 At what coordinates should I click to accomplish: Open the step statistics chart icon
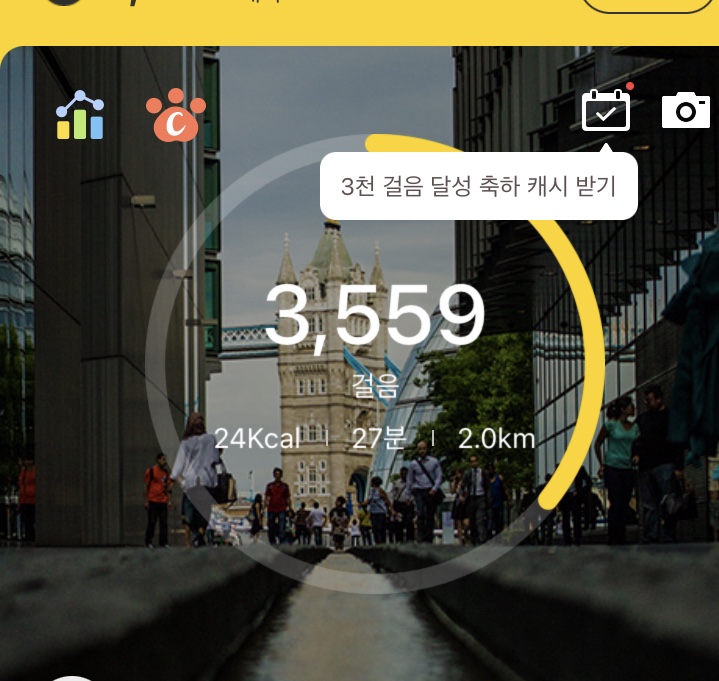pos(80,115)
